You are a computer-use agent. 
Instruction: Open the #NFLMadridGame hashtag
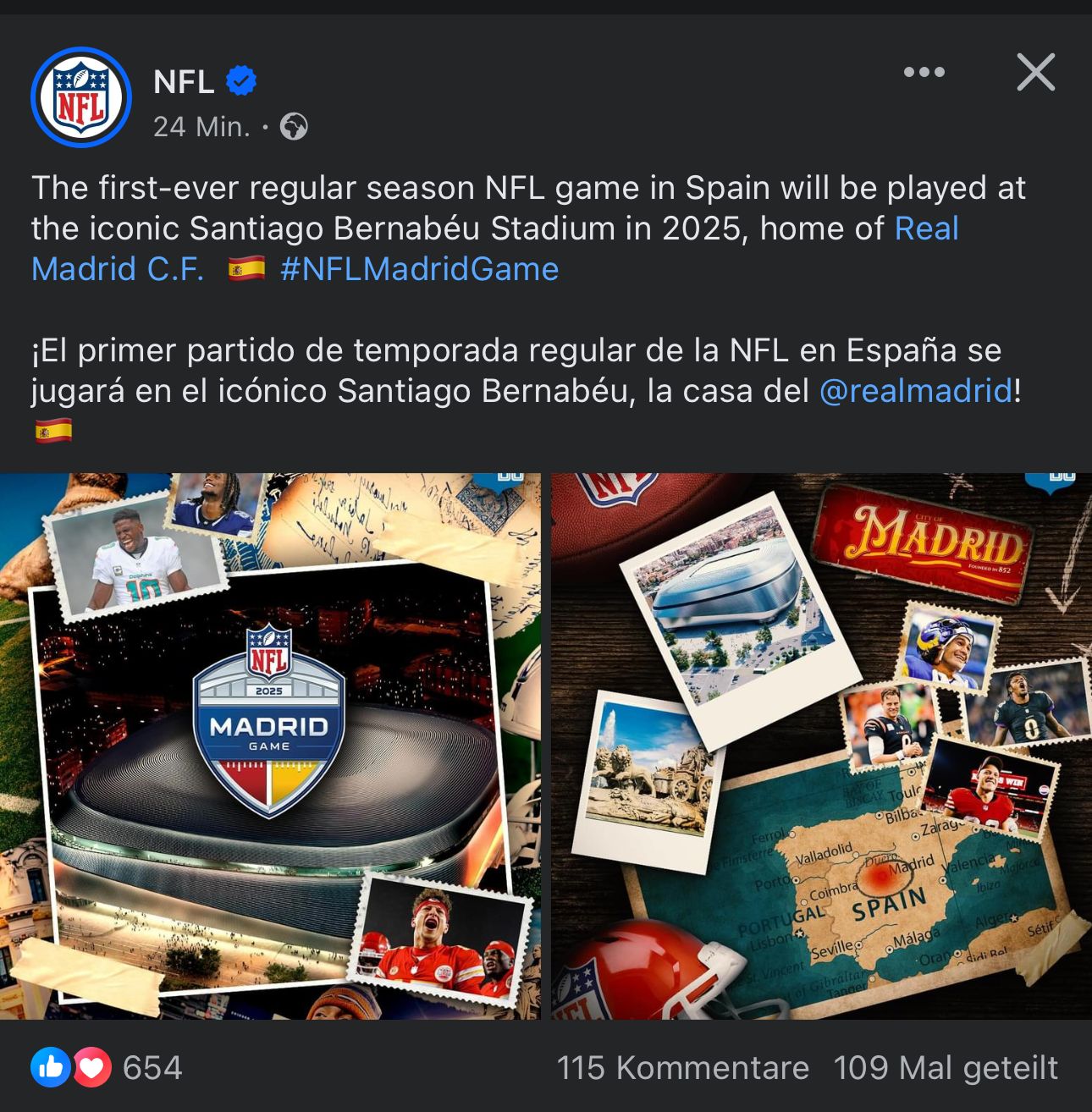(x=419, y=269)
